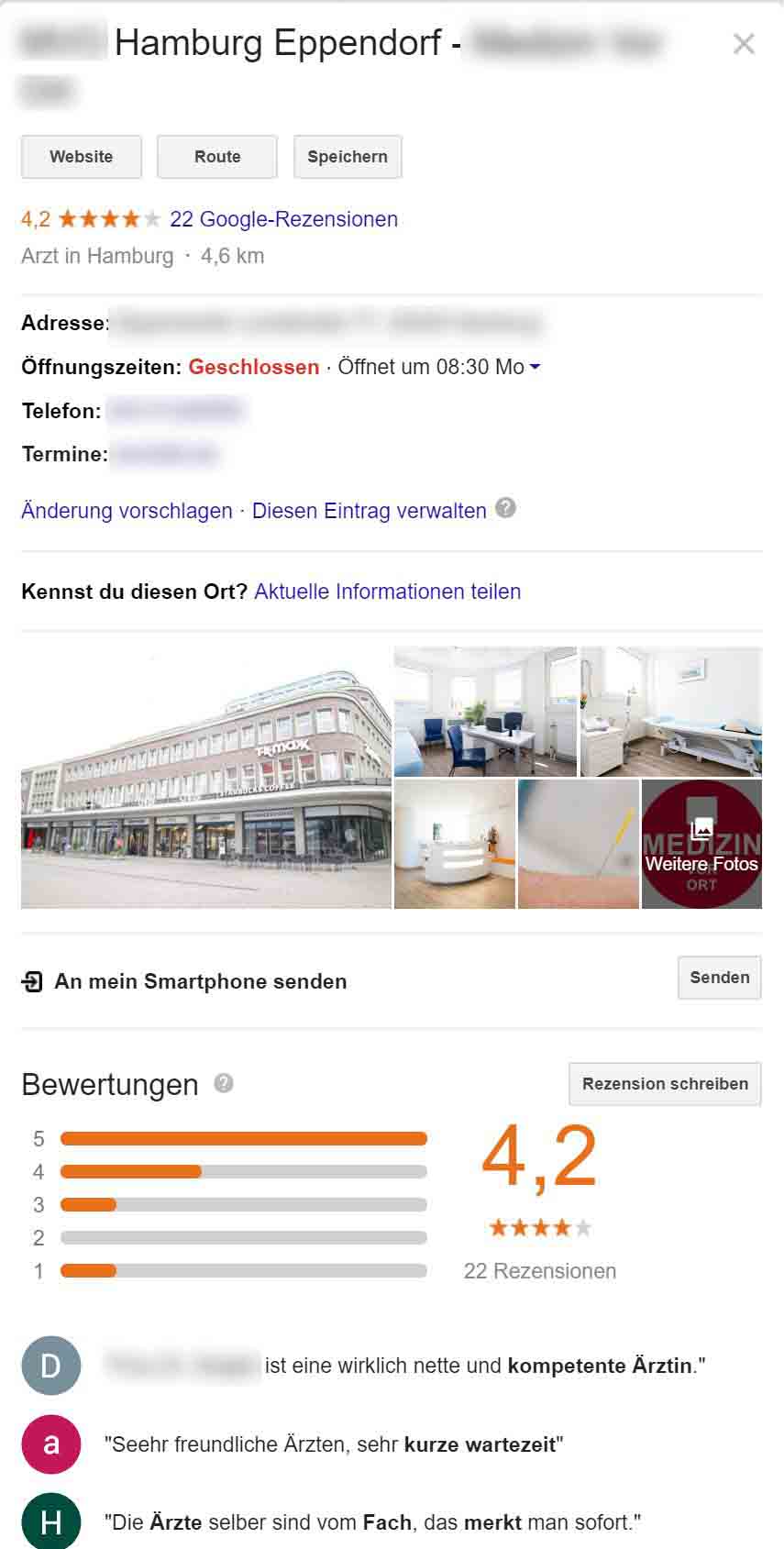Tap the blurred phone number link
The image size is (784, 1549).
(x=176, y=411)
